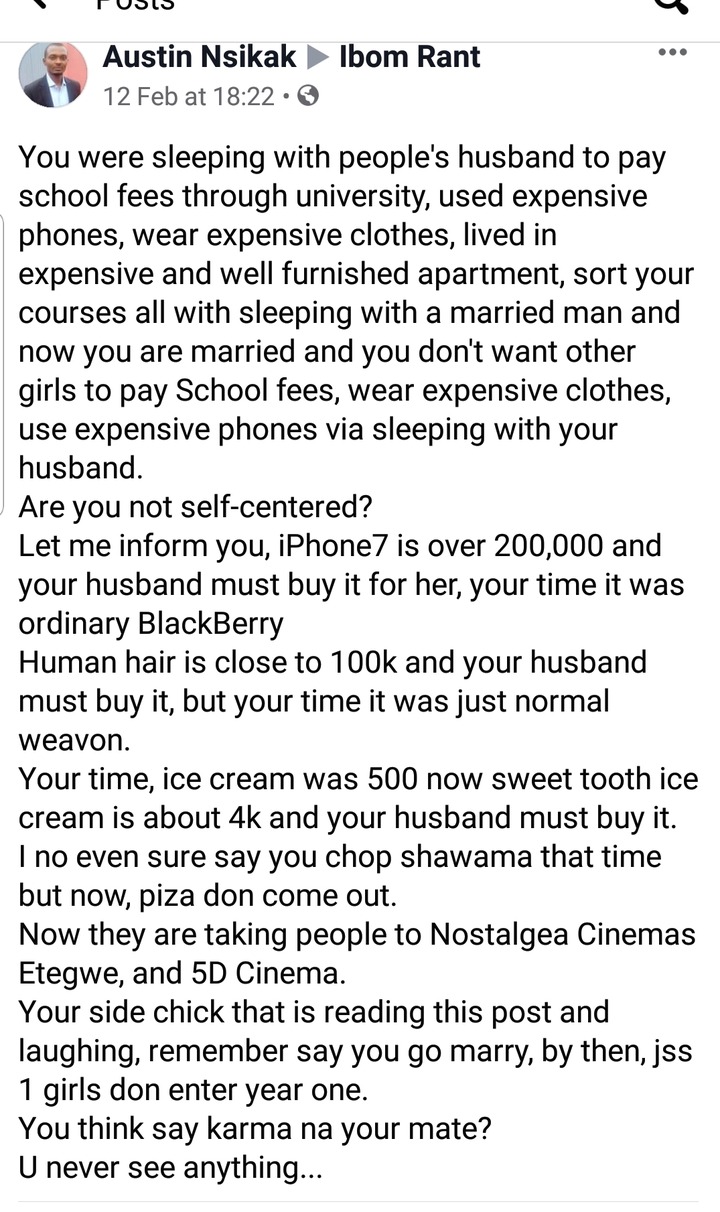This screenshot has height=1212, width=720.
Task: Open Austin Nsikak's profile picture
Action: pos(53,76)
